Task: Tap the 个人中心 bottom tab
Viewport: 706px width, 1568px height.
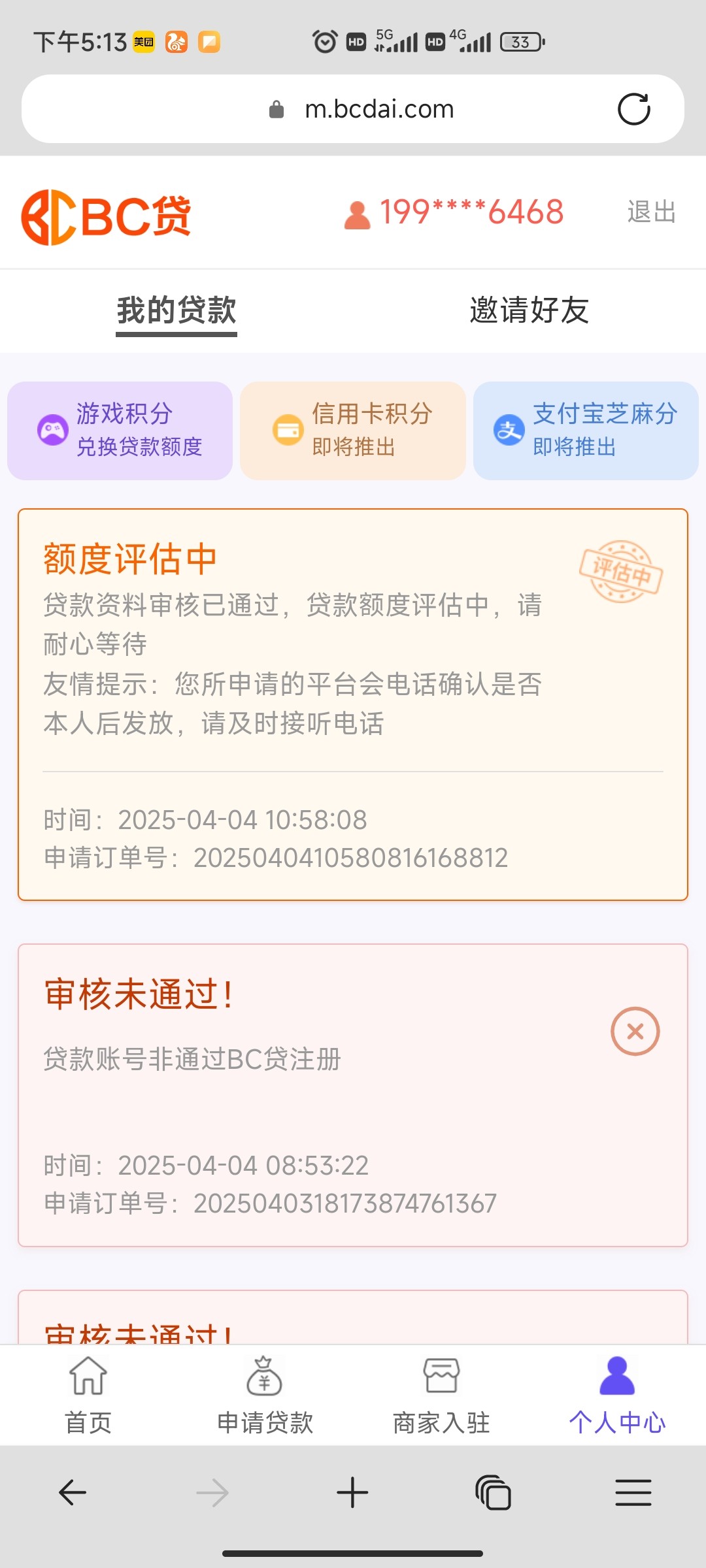Action: pos(617,1395)
